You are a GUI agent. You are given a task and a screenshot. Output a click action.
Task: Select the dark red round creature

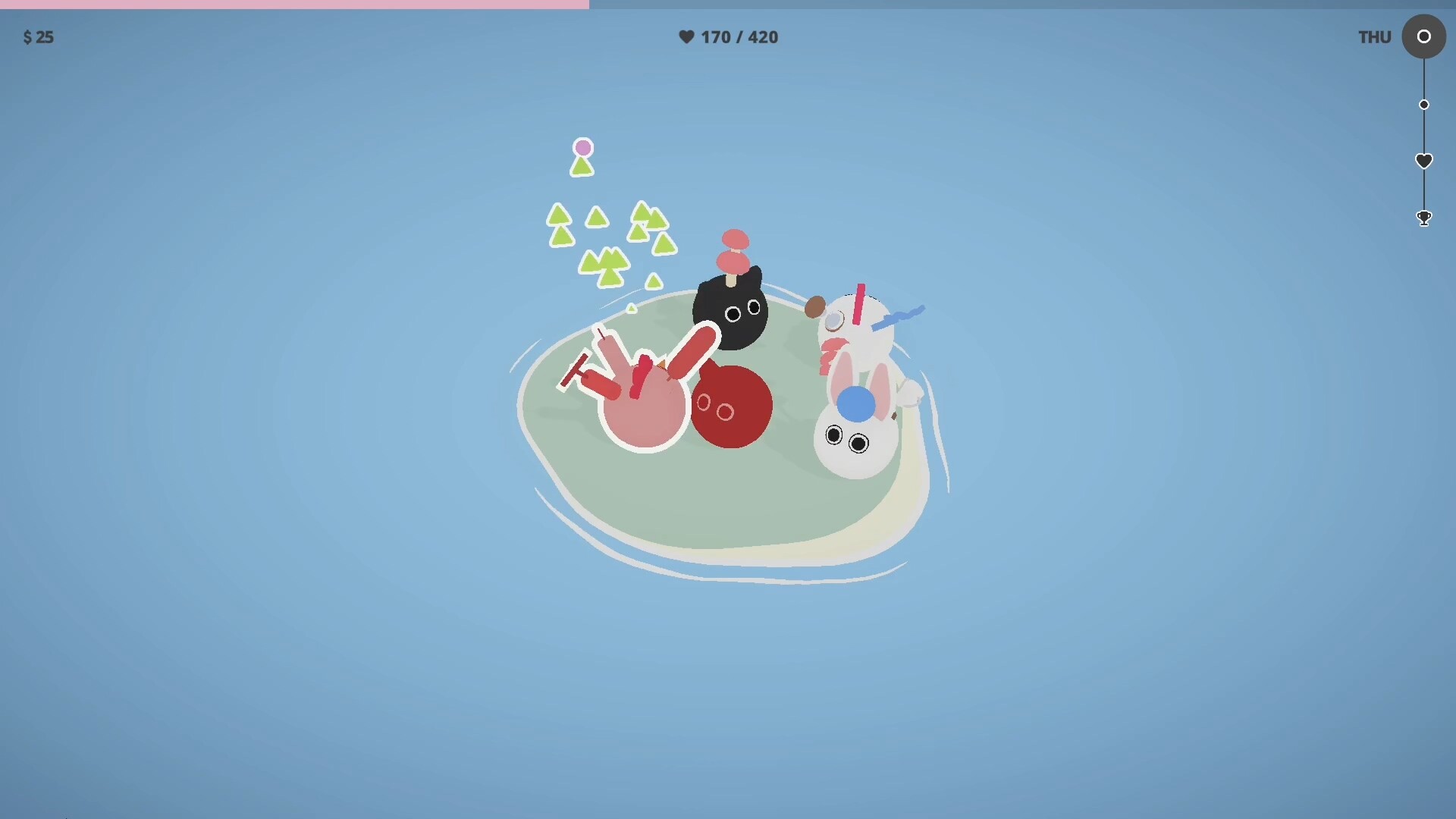point(732,408)
